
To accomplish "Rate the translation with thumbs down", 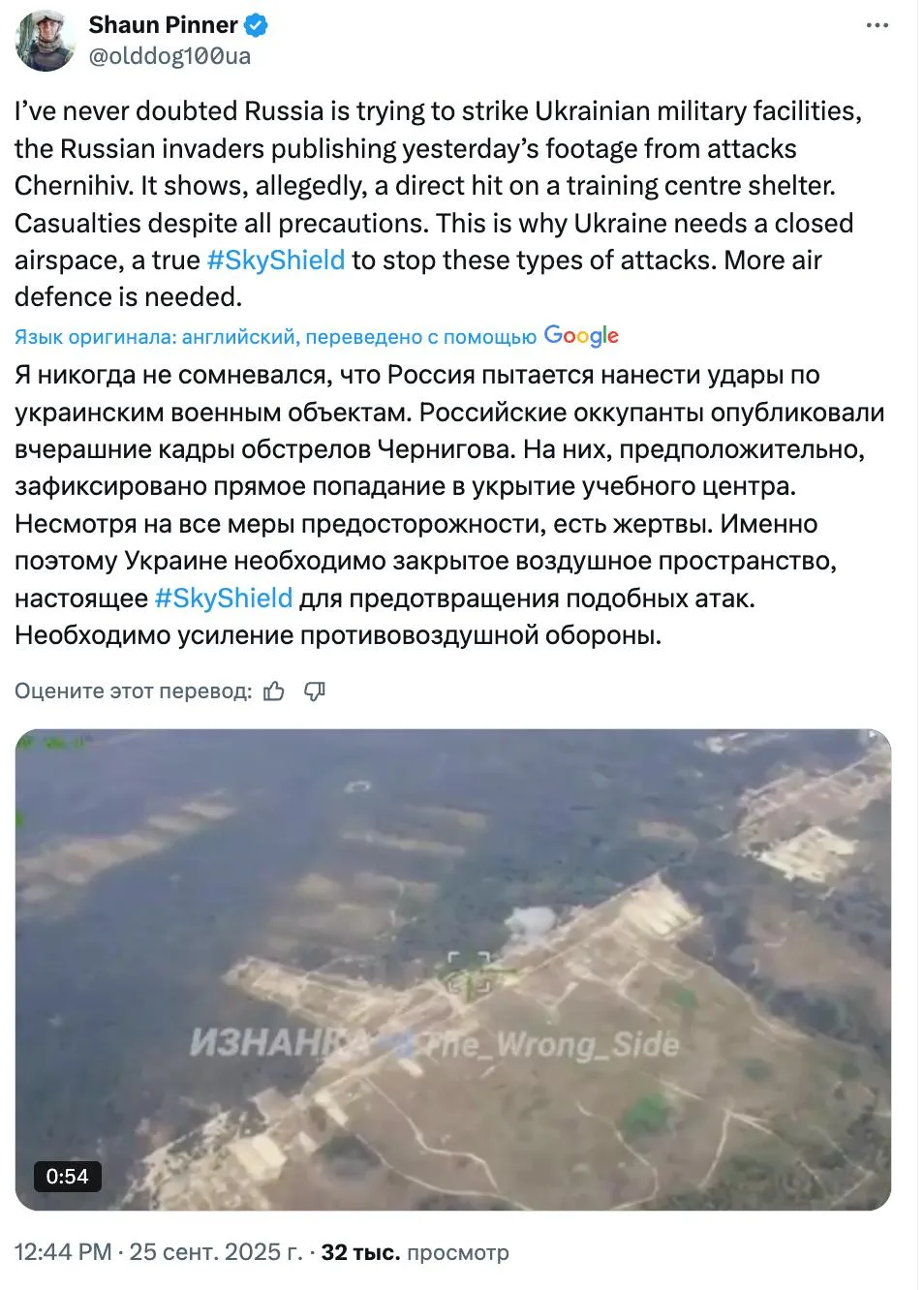I will (315, 691).
